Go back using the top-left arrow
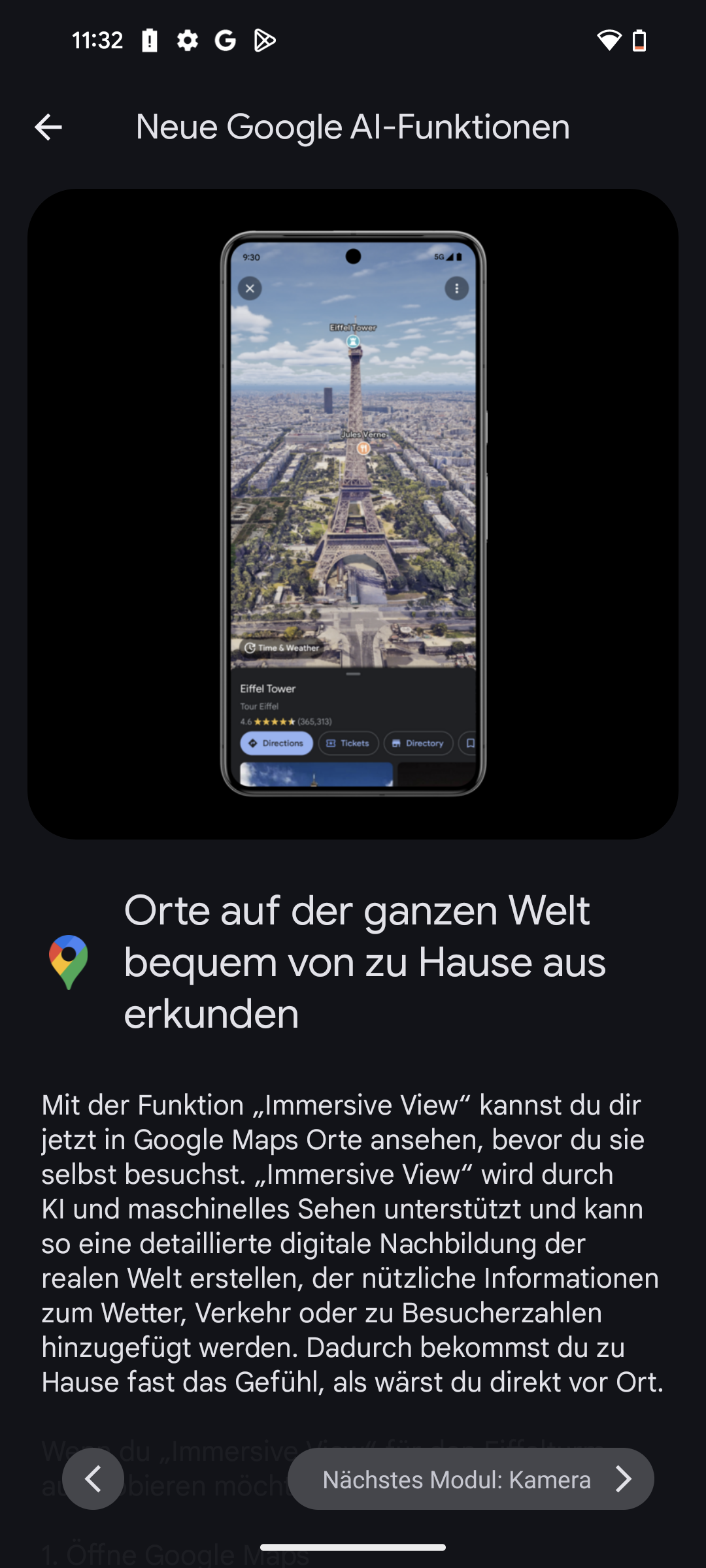Image resolution: width=706 pixels, height=1568 pixels. click(x=48, y=127)
